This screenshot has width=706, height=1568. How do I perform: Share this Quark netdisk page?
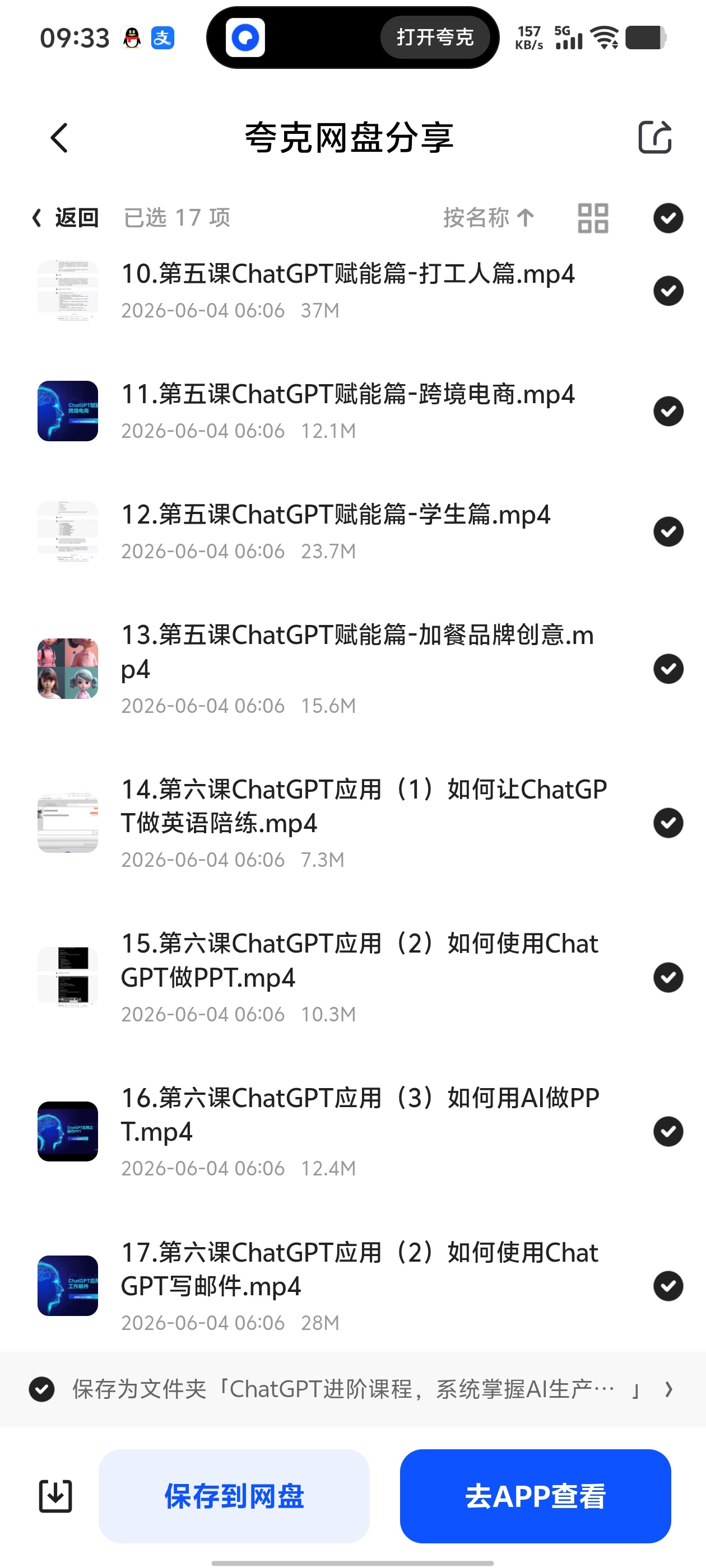(655, 137)
